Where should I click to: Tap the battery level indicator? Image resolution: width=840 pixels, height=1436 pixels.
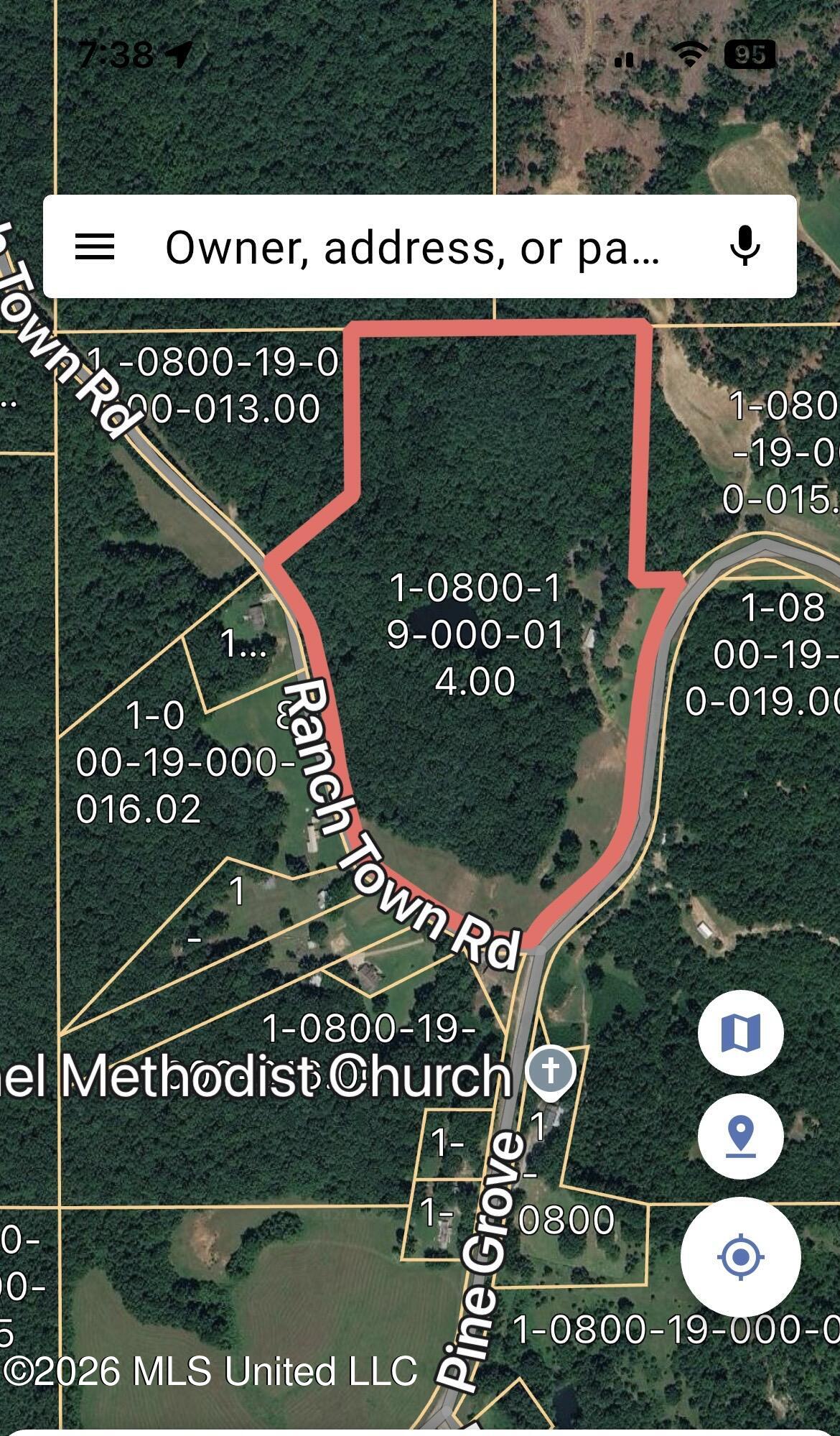tap(749, 52)
